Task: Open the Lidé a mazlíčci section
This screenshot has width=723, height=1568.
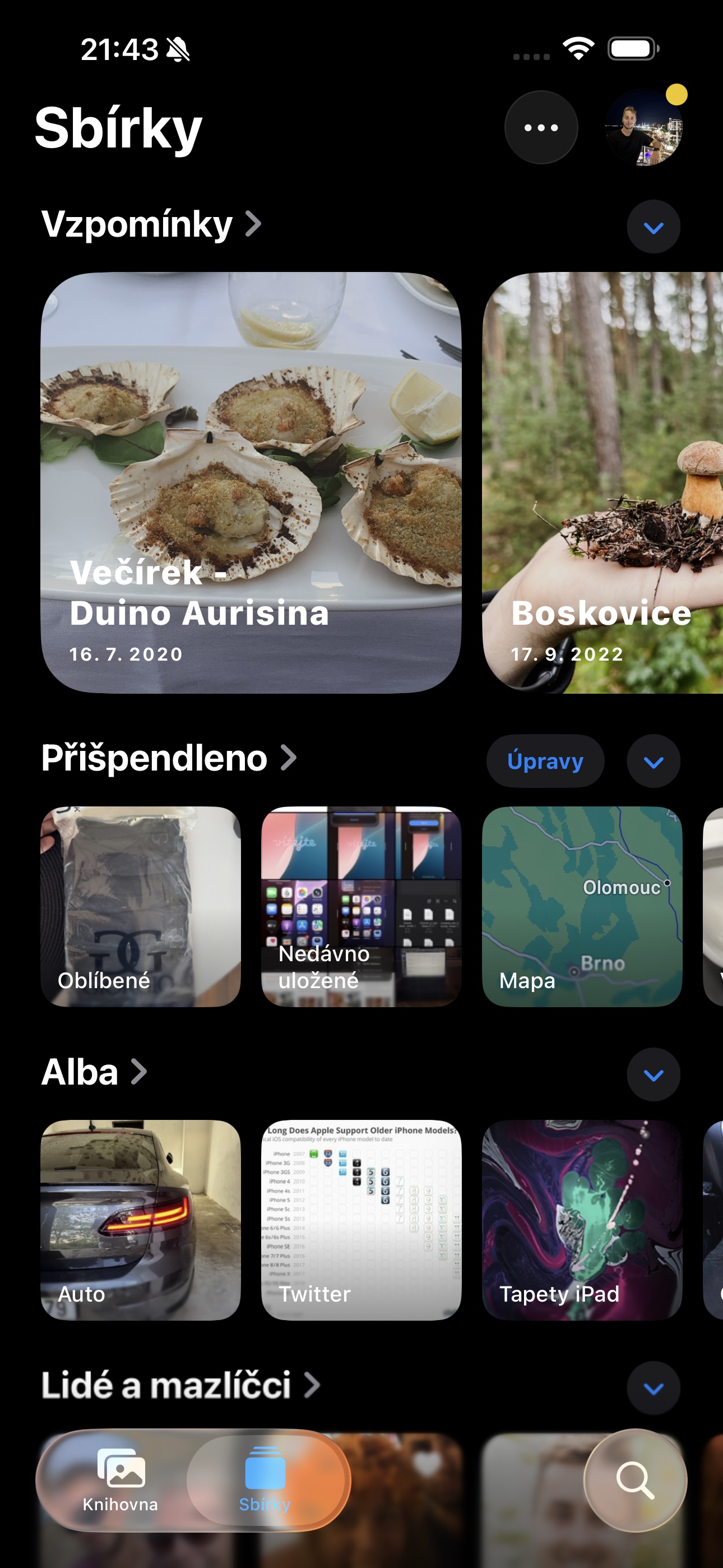Action: 180,1385
